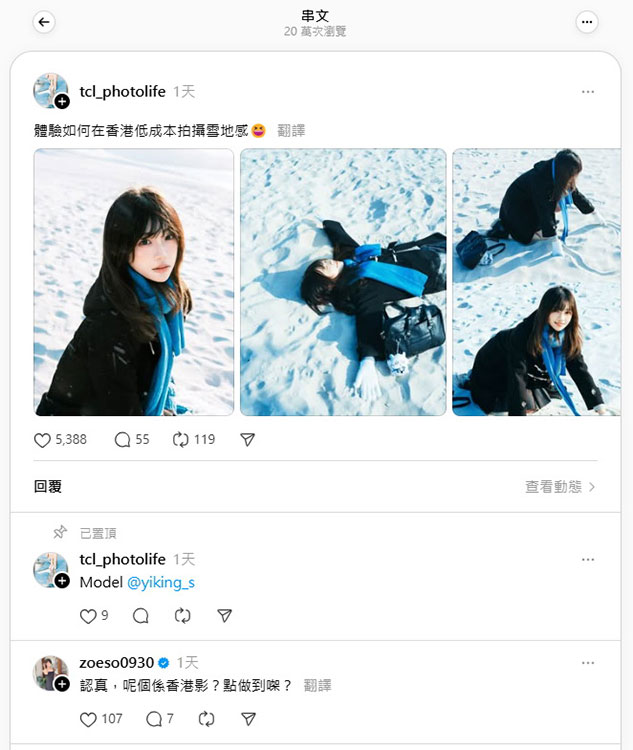Image resolution: width=633 pixels, height=750 pixels.
Task: Open the third photo of girl kneeling
Action: [536, 282]
